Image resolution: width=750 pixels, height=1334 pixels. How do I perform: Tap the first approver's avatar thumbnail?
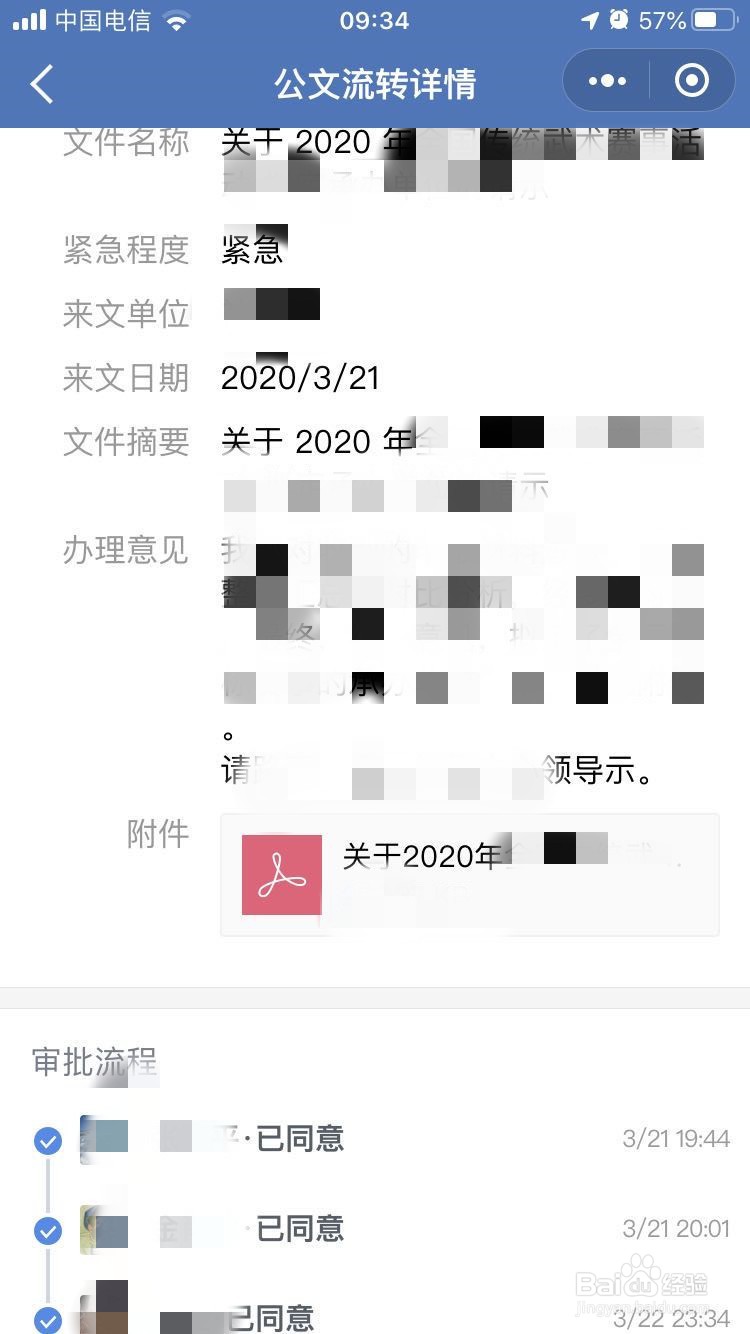(103, 1139)
